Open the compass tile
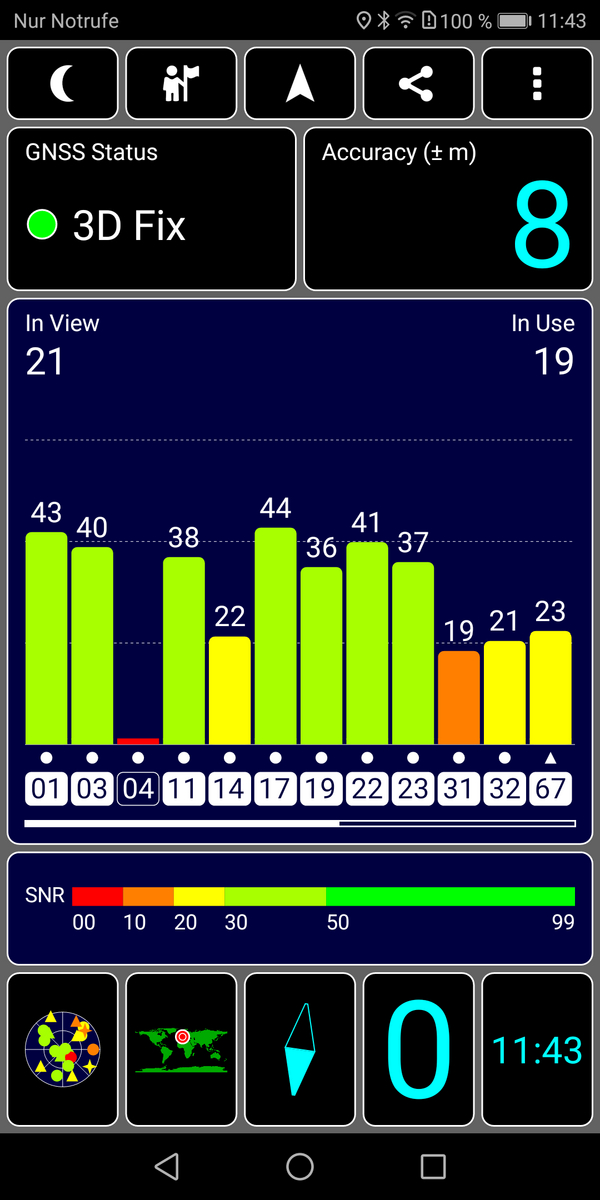This screenshot has height=1200, width=600. [300, 1050]
